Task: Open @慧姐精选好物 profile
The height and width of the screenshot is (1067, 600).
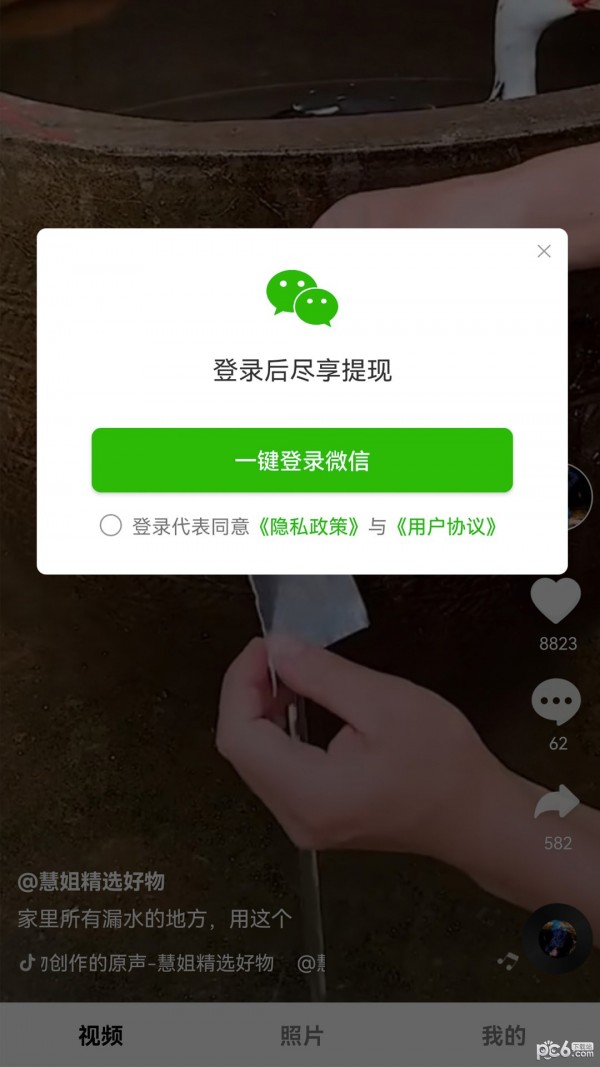Action: click(x=92, y=882)
